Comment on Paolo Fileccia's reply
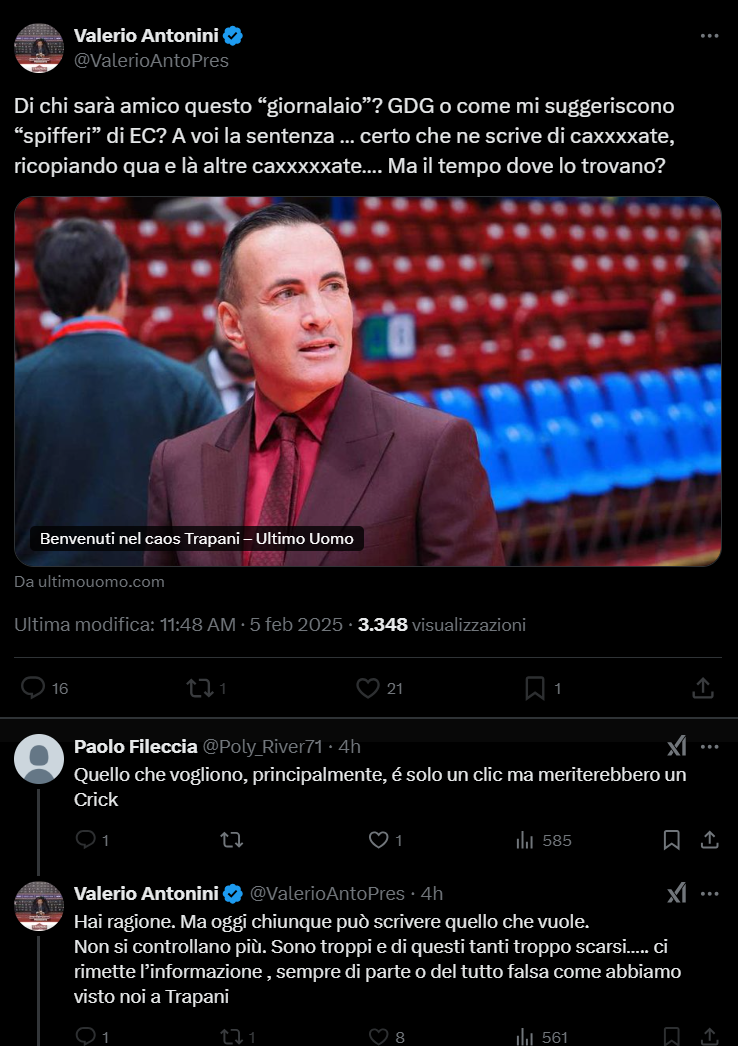The image size is (738, 1046). 86,840
